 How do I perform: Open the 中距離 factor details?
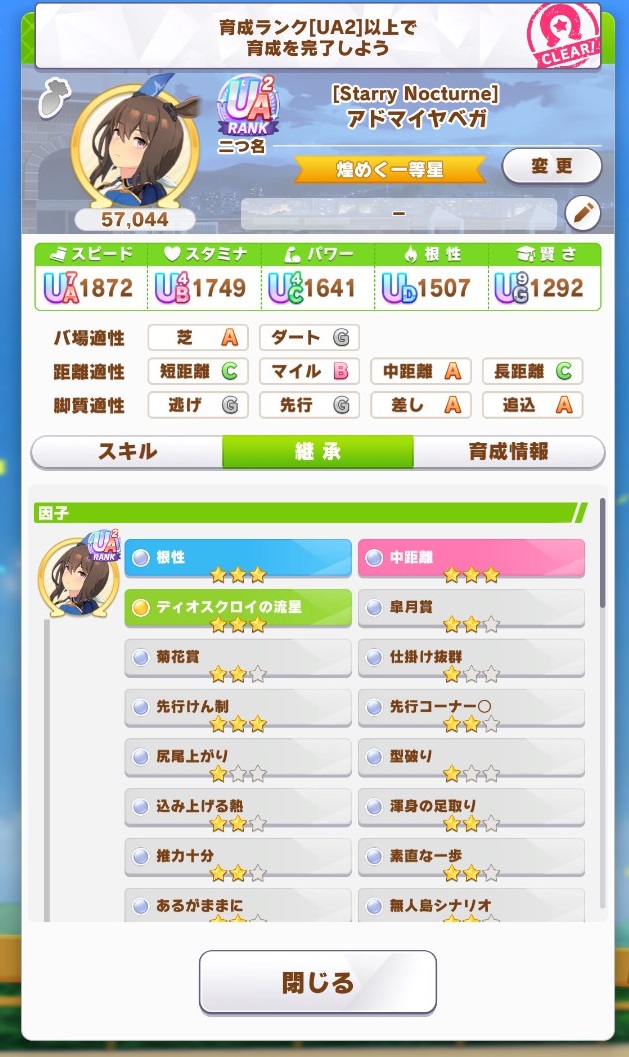pos(471,559)
